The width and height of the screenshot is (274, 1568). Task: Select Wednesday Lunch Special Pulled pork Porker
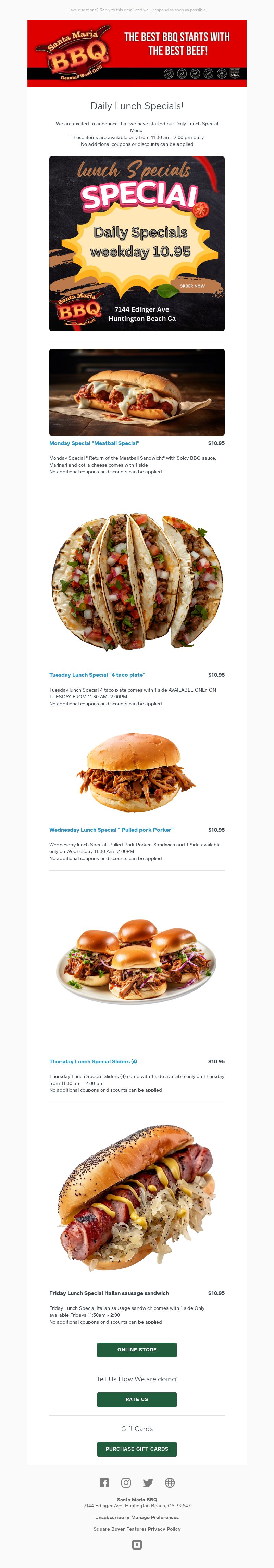[x=111, y=829]
